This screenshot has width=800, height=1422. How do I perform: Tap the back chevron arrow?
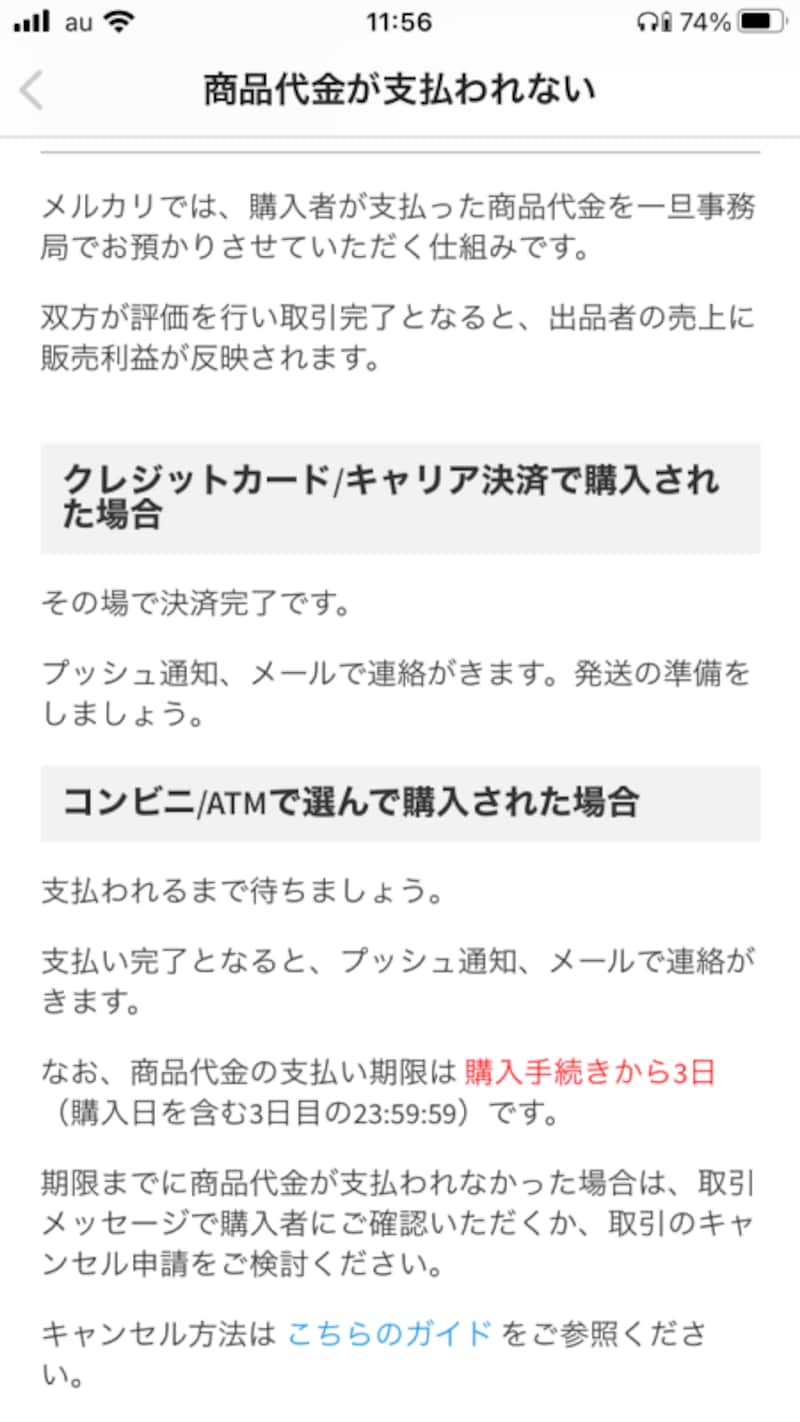pos(32,90)
